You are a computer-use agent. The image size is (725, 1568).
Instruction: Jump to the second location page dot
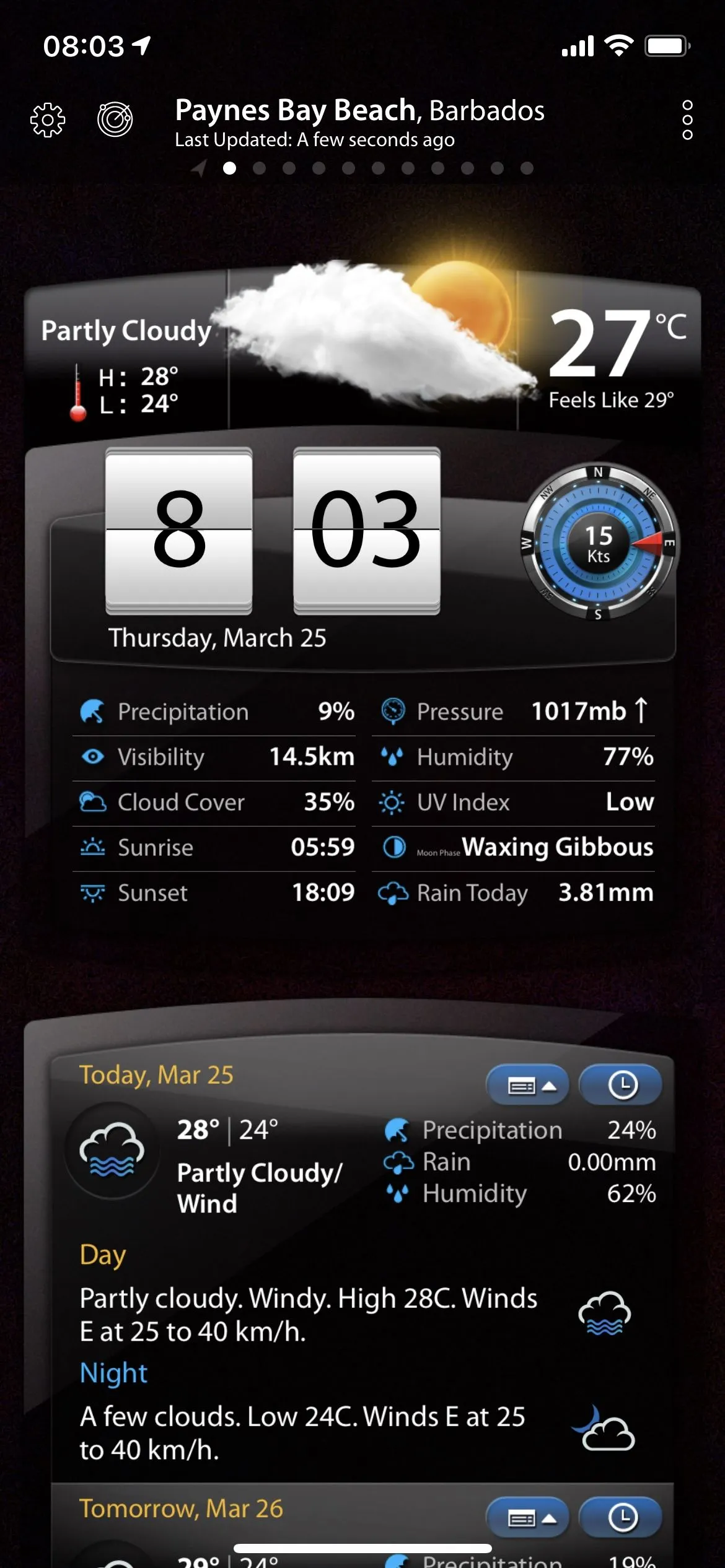(259, 168)
